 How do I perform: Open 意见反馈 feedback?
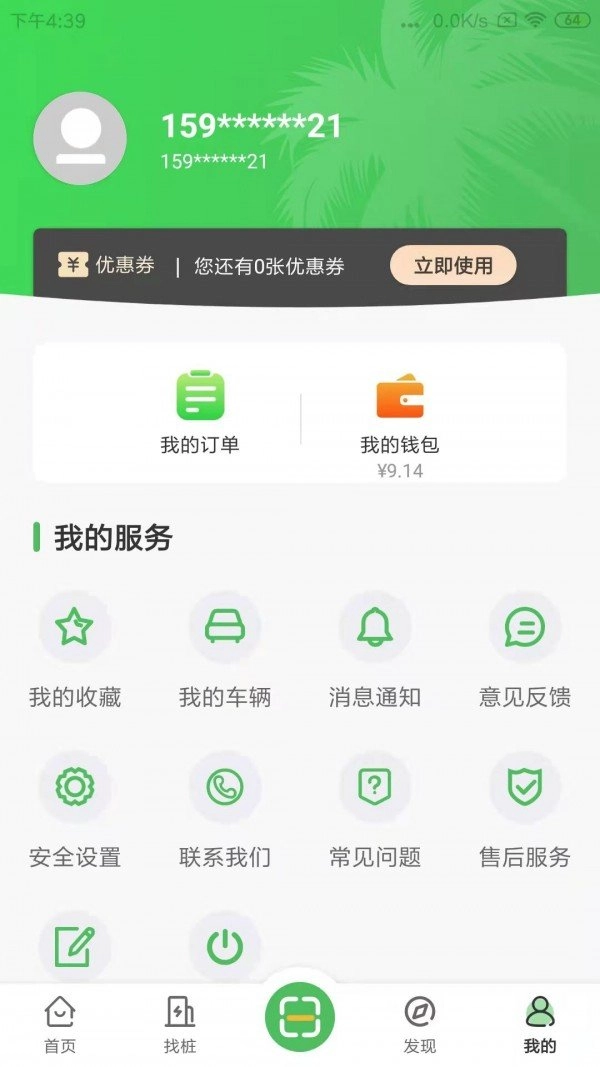tap(525, 650)
